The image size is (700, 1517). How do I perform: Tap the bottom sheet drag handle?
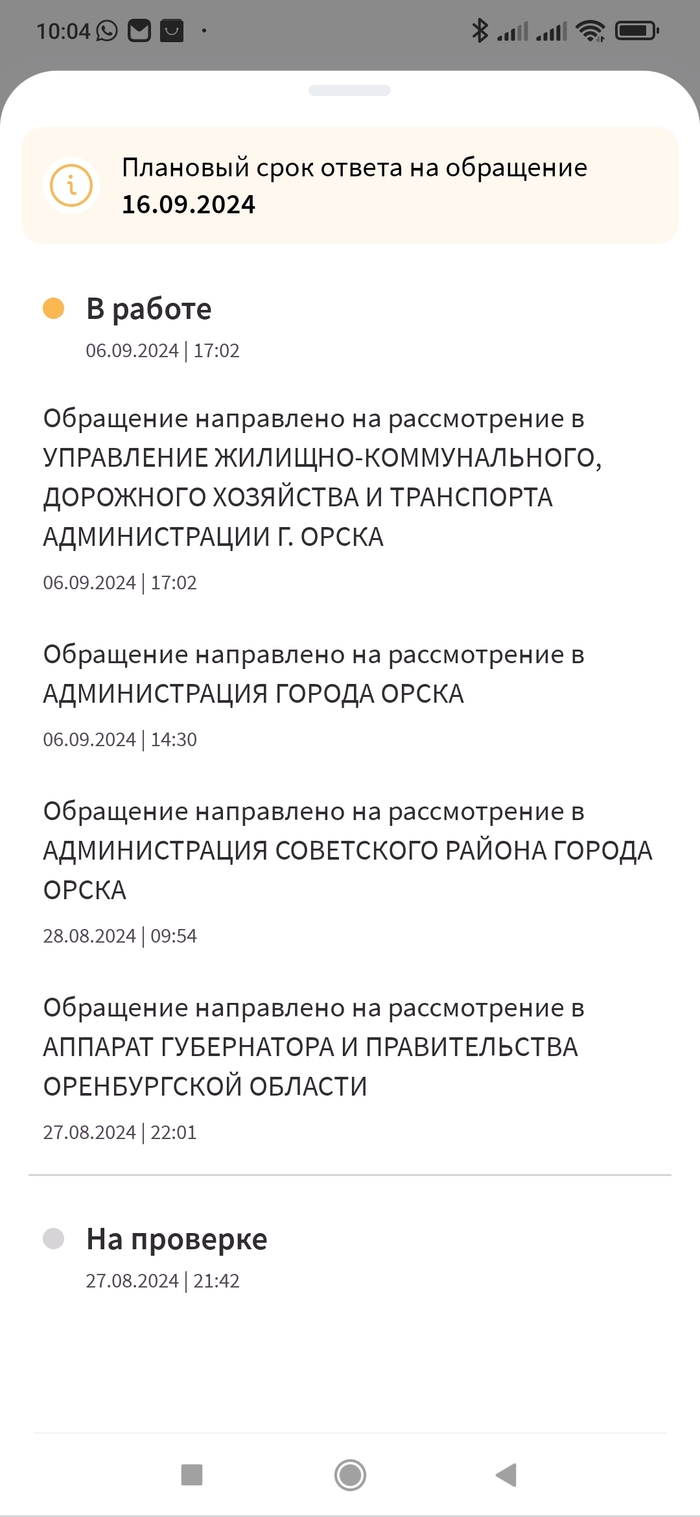click(x=350, y=91)
